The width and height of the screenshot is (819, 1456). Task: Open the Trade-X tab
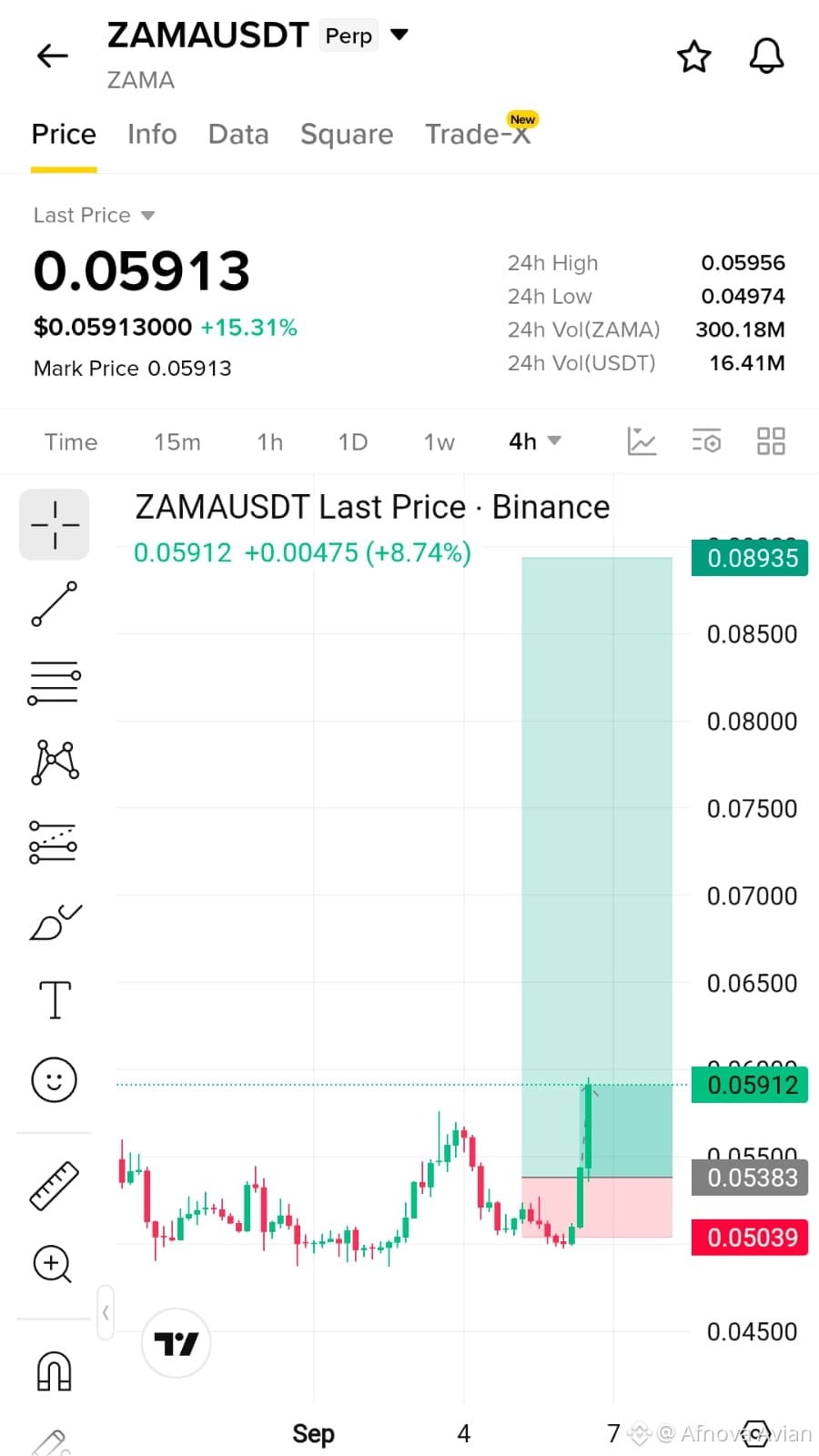tap(478, 134)
